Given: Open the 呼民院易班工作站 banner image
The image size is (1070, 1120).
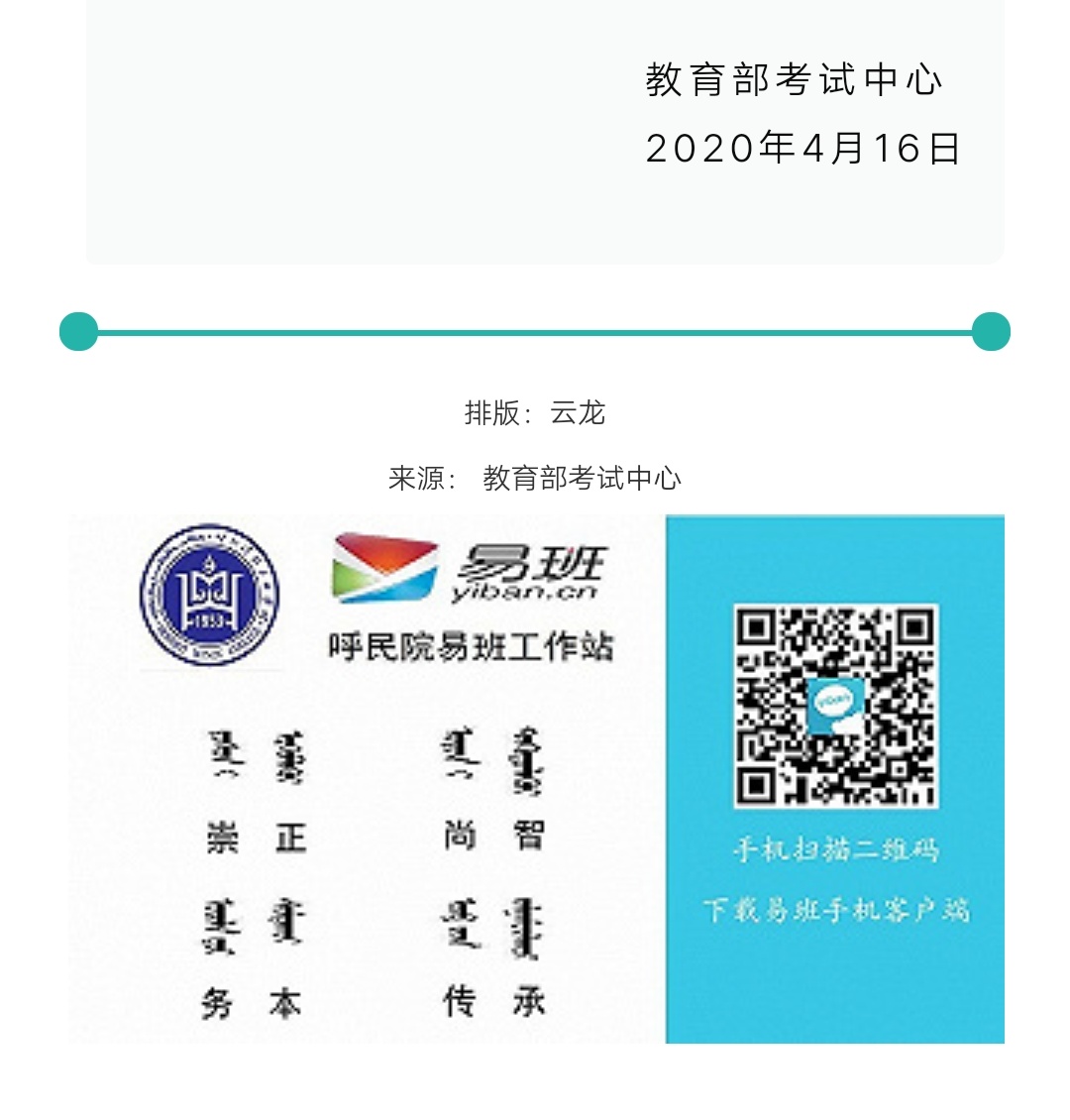Looking at the screenshot, I should tap(535, 778).
